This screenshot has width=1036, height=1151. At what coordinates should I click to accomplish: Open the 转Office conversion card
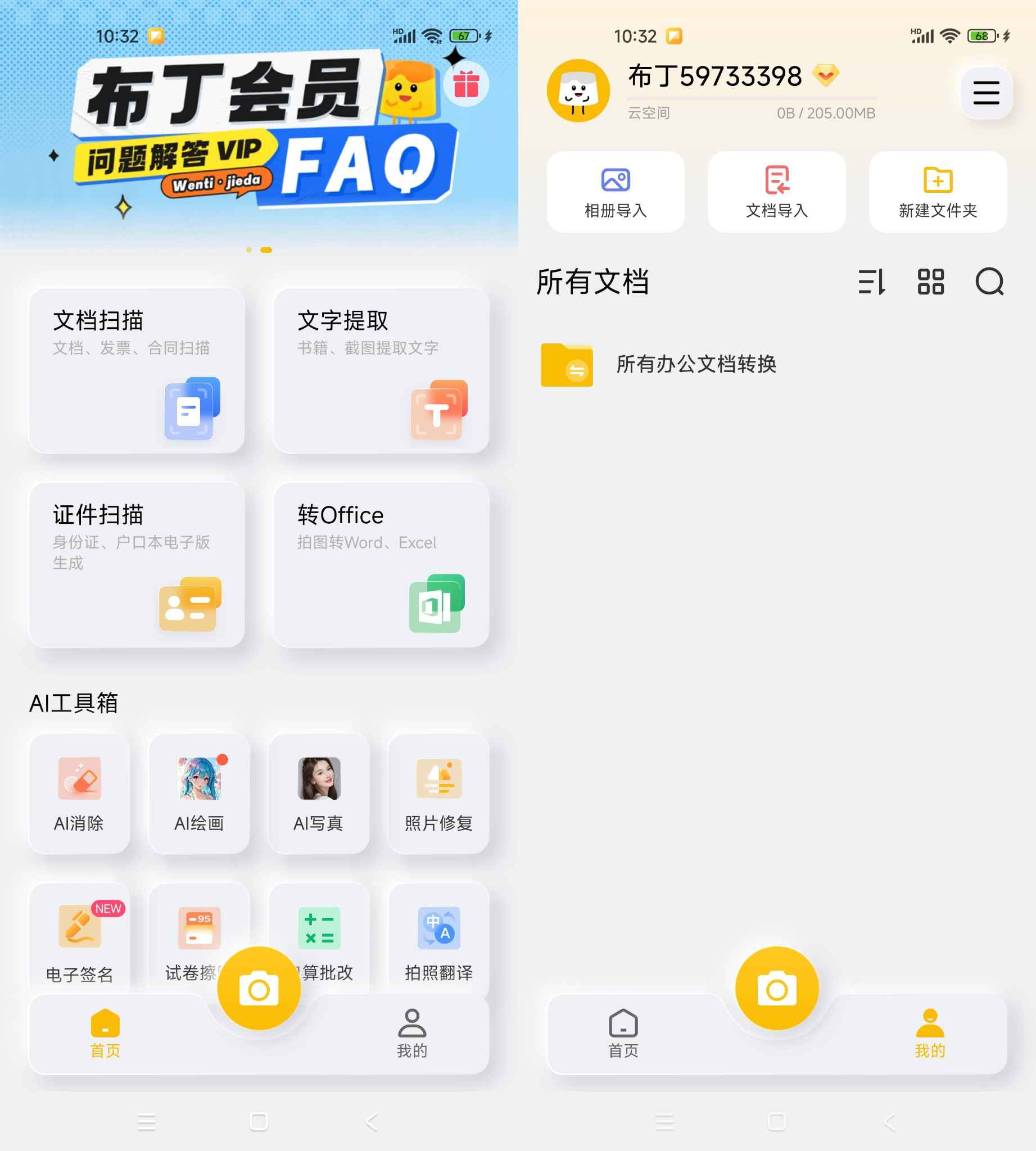tap(380, 564)
